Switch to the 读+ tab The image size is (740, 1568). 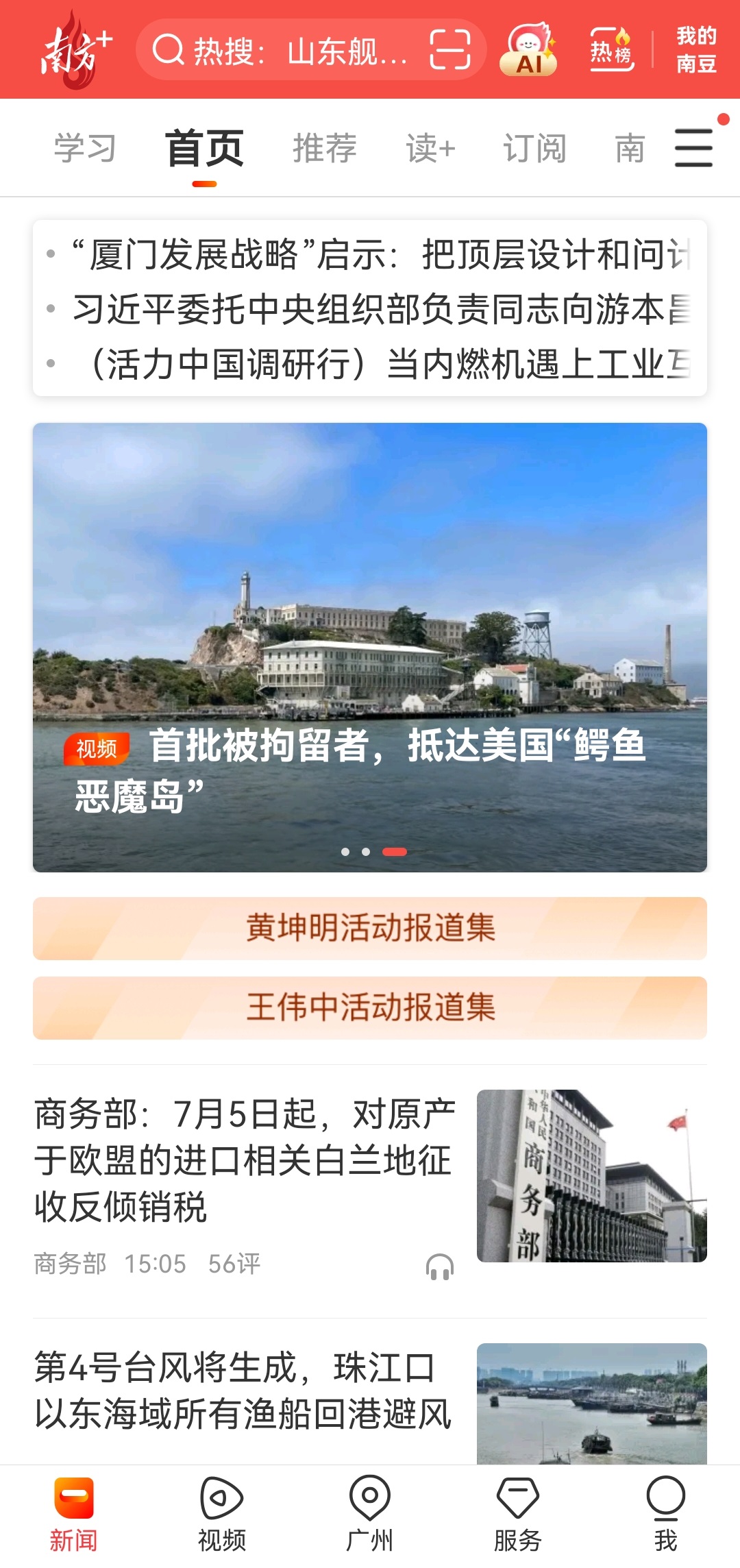click(x=430, y=149)
